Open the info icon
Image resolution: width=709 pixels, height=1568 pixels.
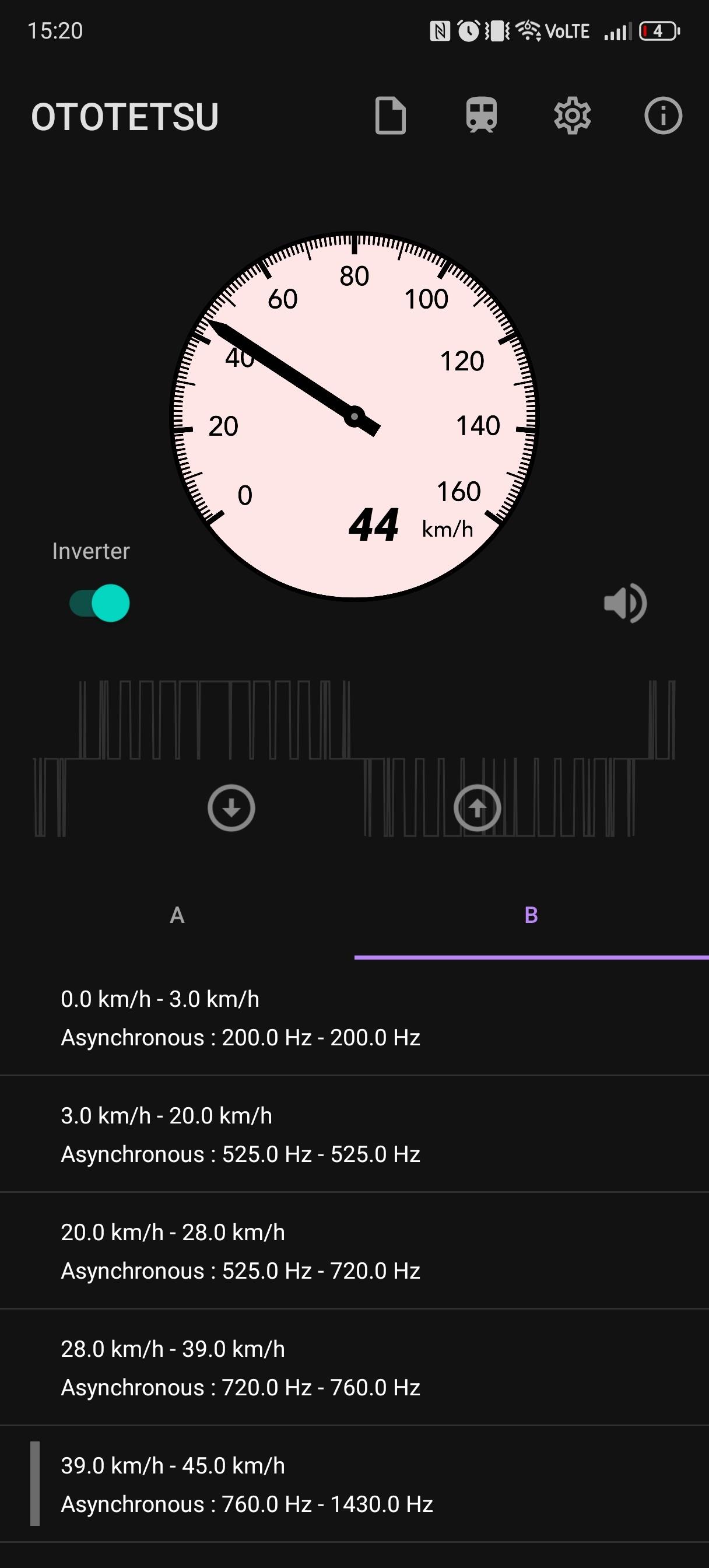[663, 116]
